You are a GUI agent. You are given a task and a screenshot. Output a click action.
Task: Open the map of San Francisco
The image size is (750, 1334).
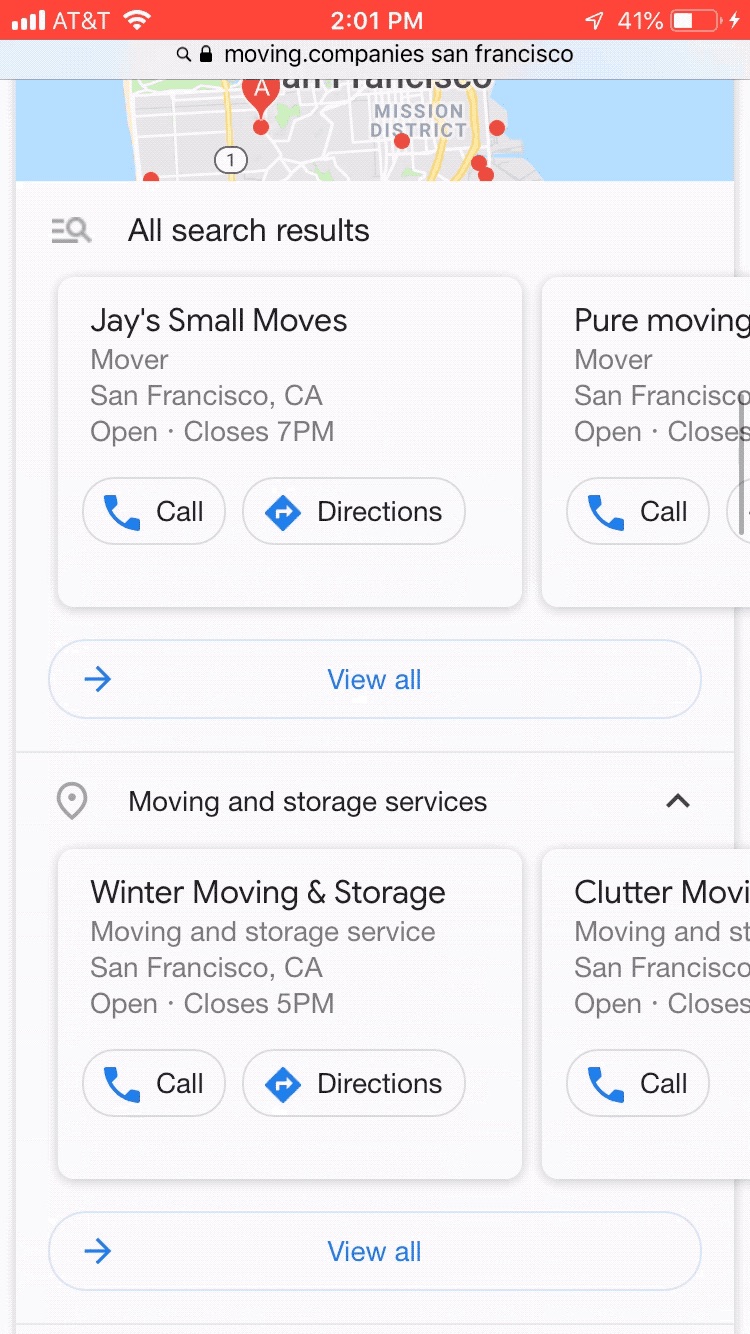coord(375,130)
